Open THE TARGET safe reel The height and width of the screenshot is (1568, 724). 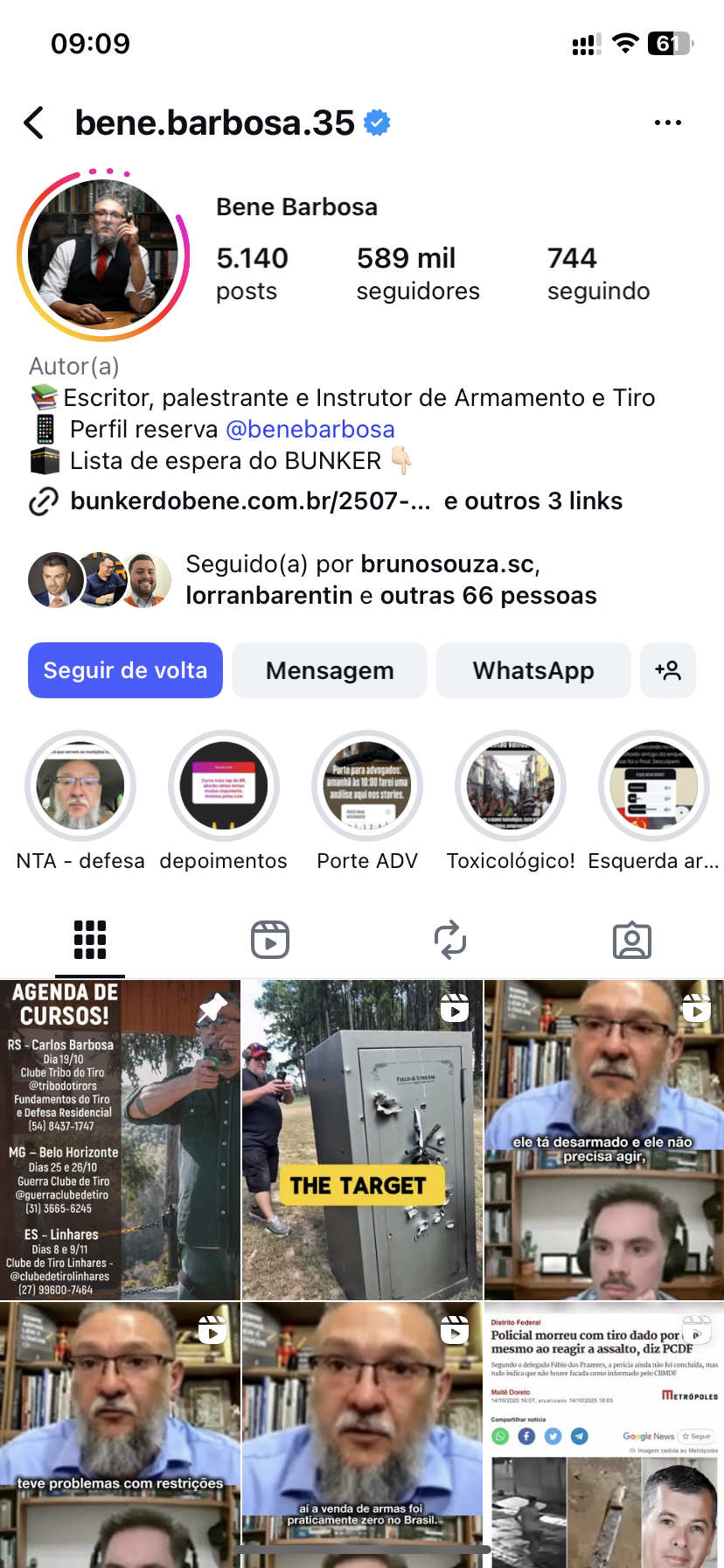point(362,1139)
